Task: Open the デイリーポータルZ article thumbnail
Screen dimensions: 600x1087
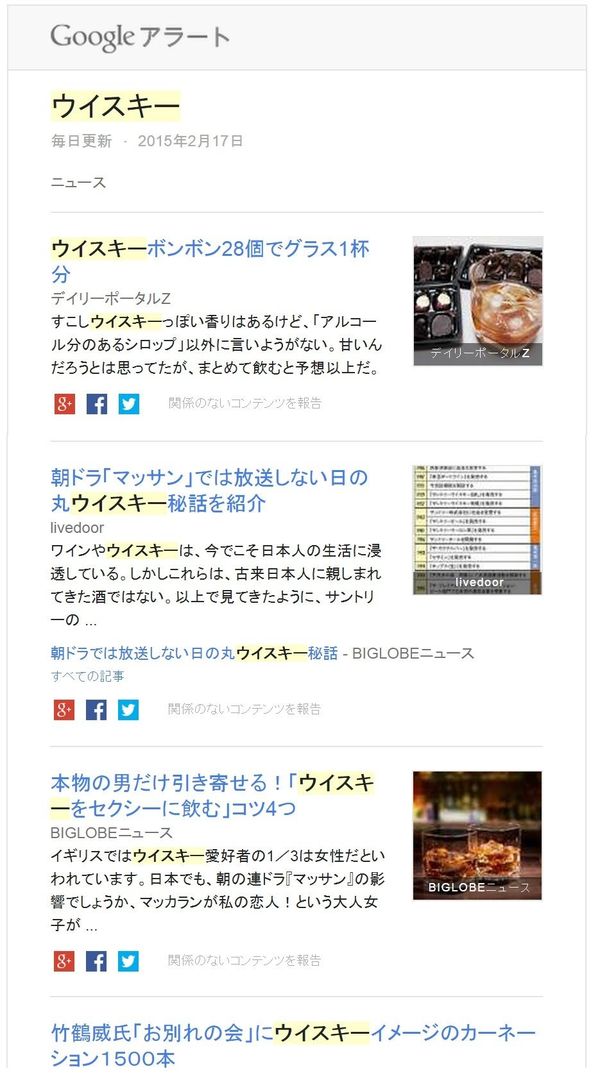Action: click(477, 300)
